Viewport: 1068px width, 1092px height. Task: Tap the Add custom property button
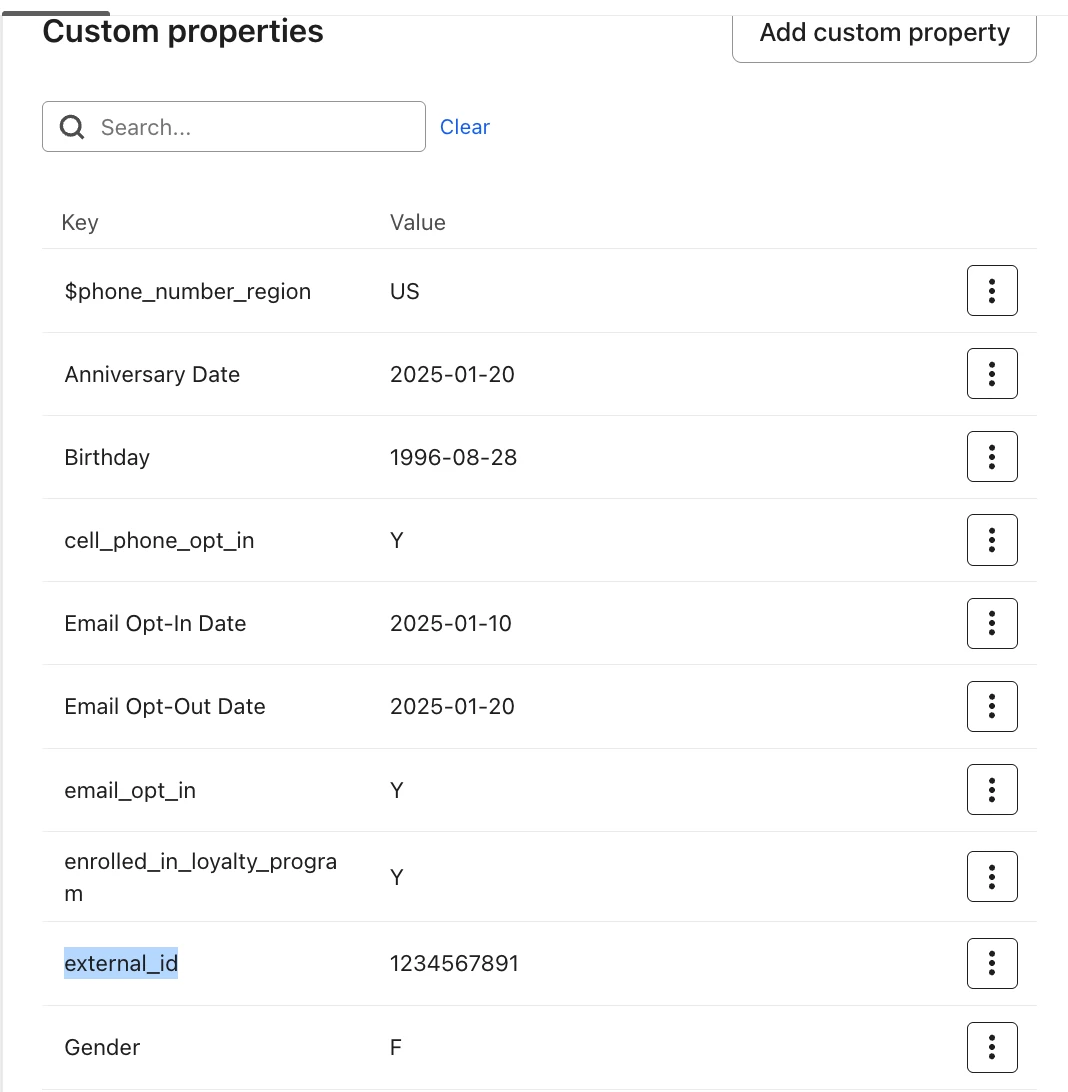click(x=884, y=33)
